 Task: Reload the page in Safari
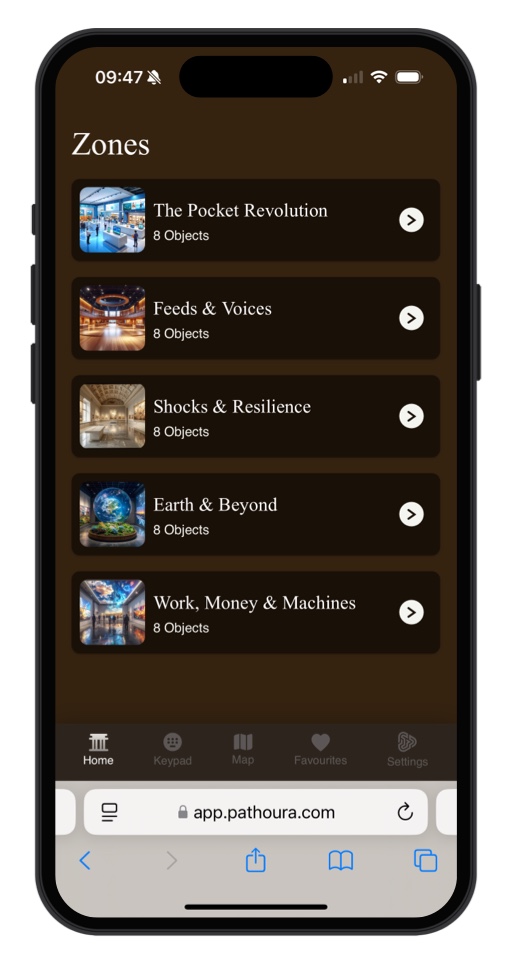(x=404, y=812)
